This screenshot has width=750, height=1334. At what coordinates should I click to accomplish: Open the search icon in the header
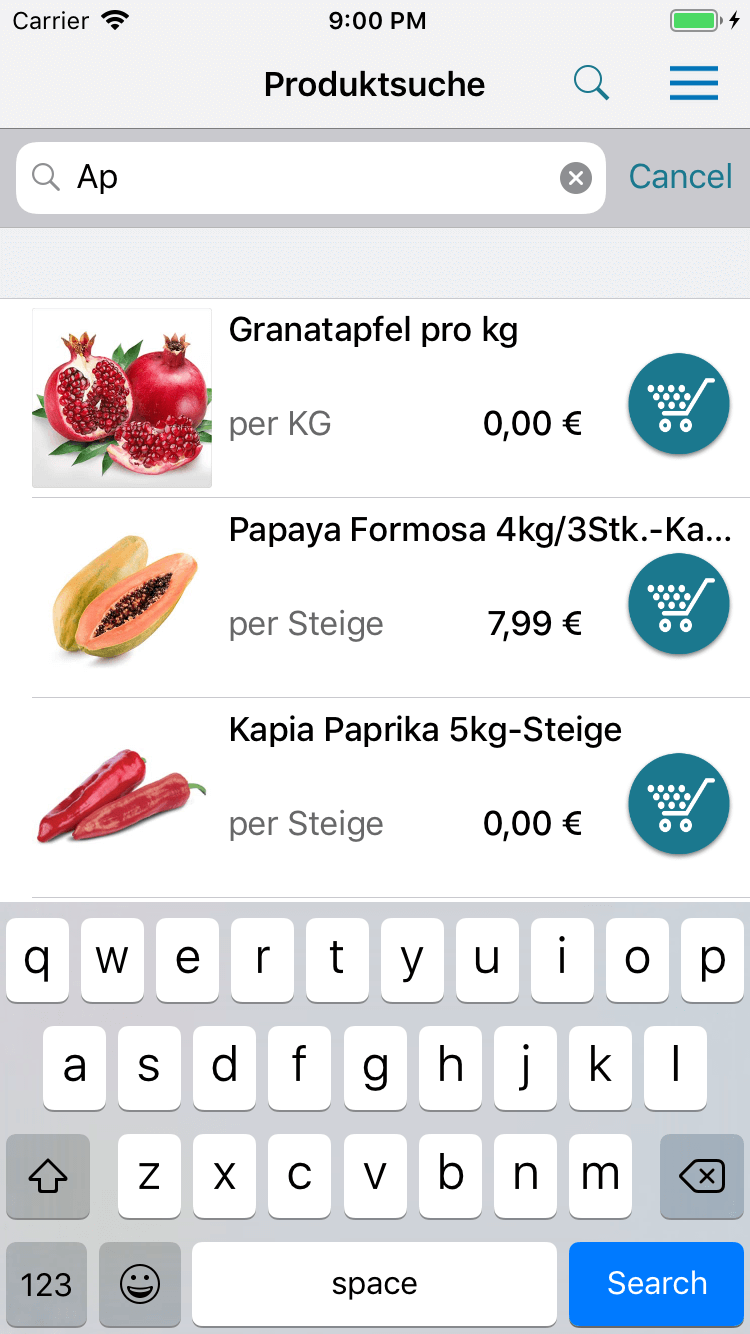pyautogui.click(x=591, y=84)
